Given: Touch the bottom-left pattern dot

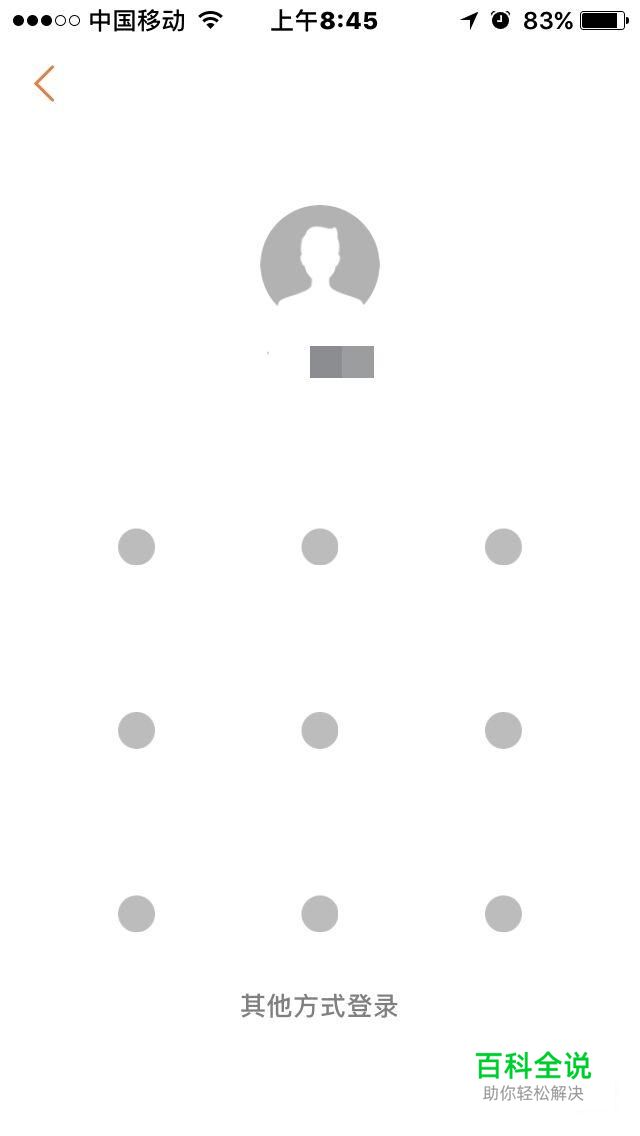Looking at the screenshot, I should click(x=136, y=913).
